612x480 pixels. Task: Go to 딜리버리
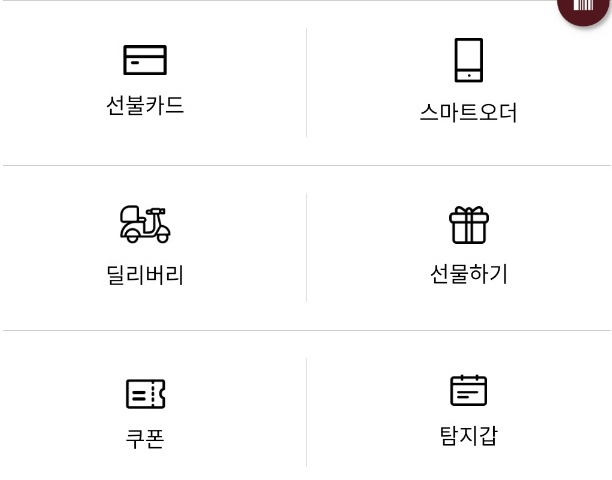click(x=145, y=246)
